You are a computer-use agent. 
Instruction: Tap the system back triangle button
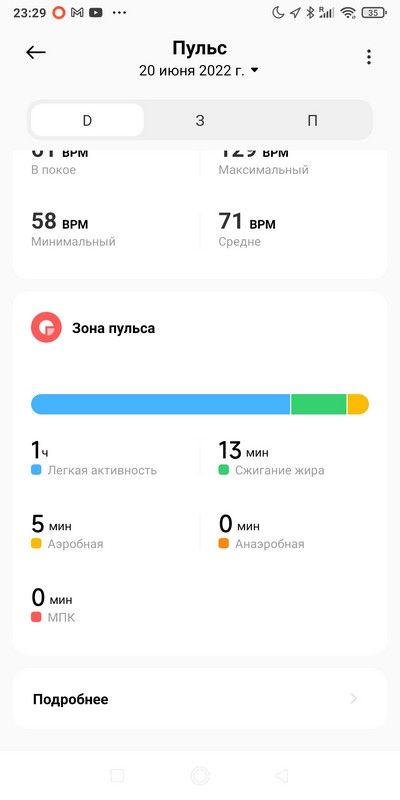coord(282,776)
